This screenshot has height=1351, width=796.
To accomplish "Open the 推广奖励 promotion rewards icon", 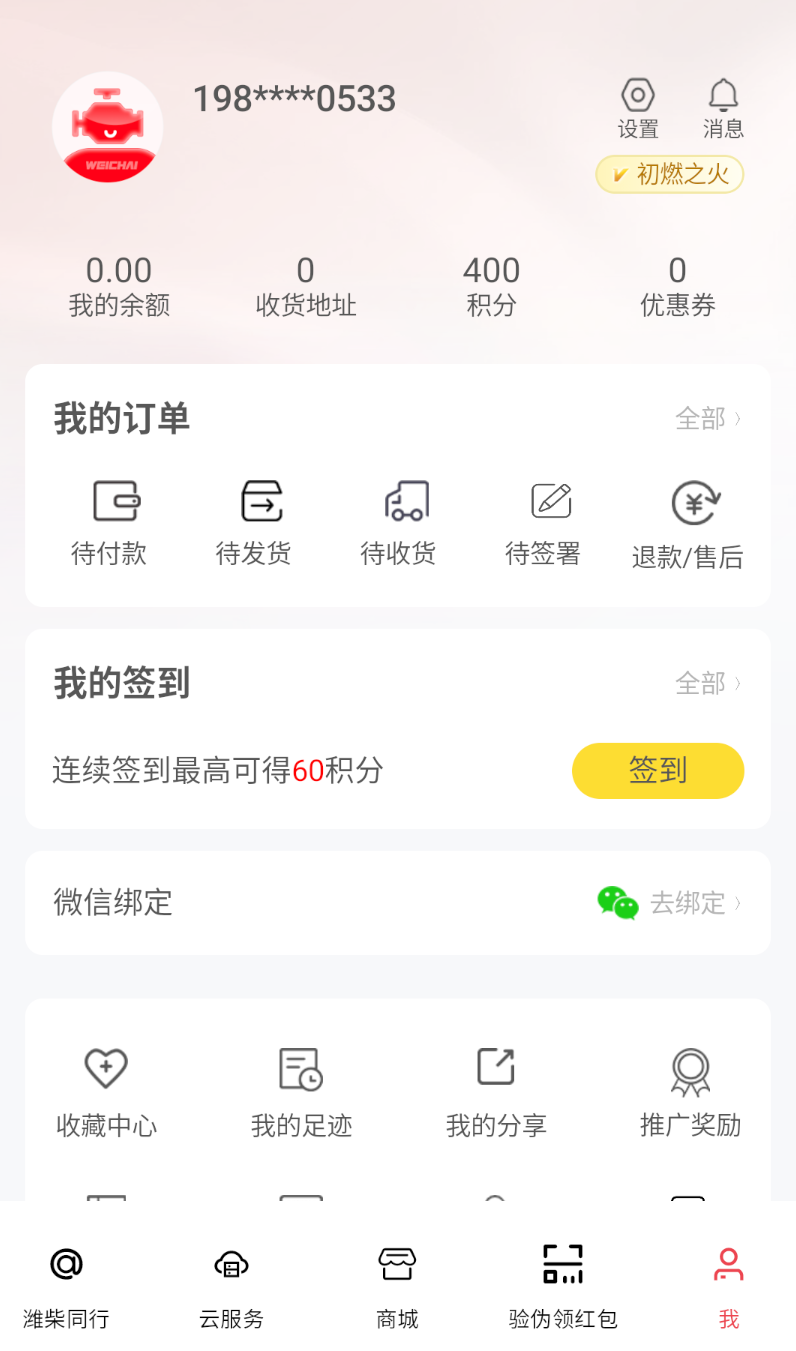I will pyautogui.click(x=690, y=1090).
